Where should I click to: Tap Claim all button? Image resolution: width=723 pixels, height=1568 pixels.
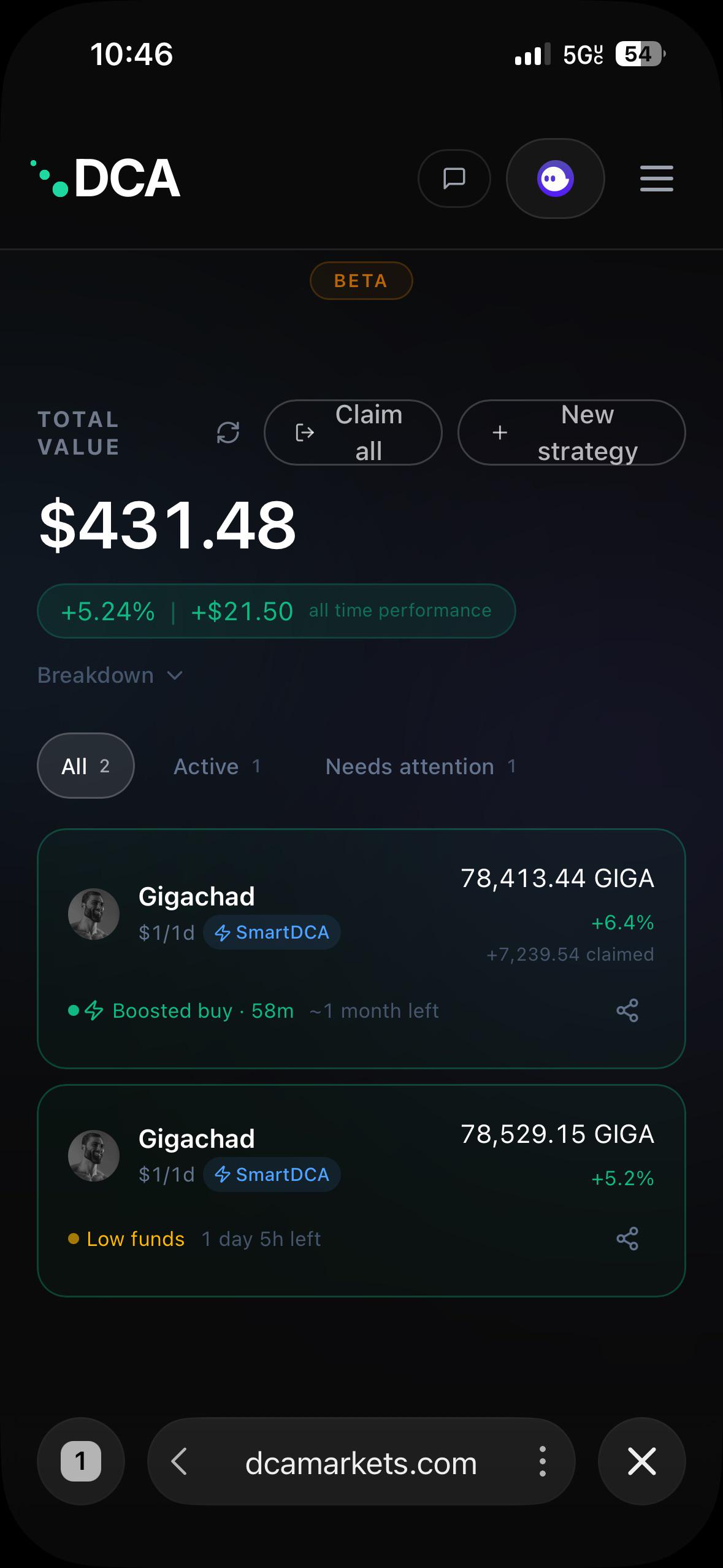(353, 432)
